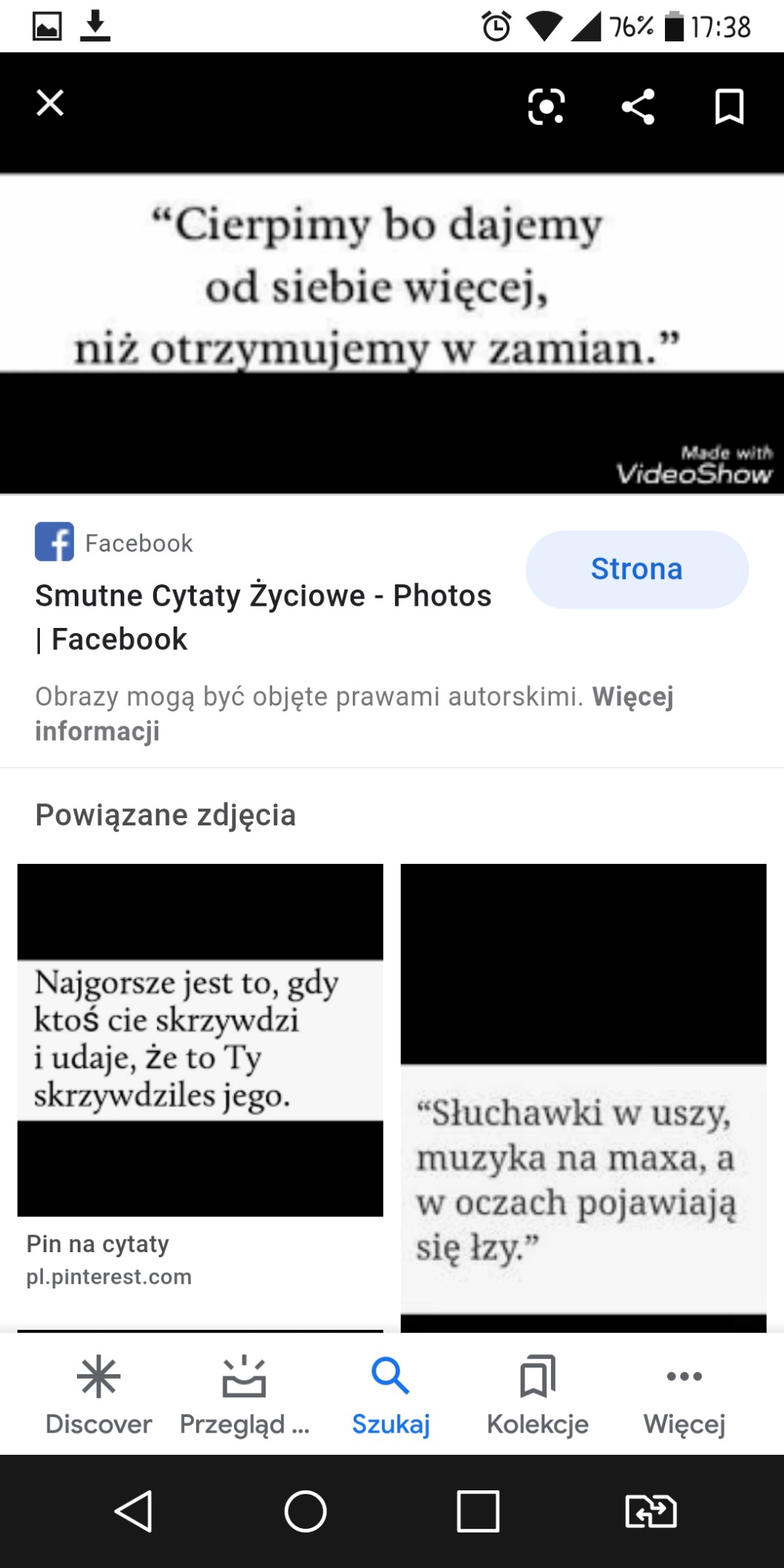Bookmark this image to collections
784x1568 pixels.
tap(729, 107)
